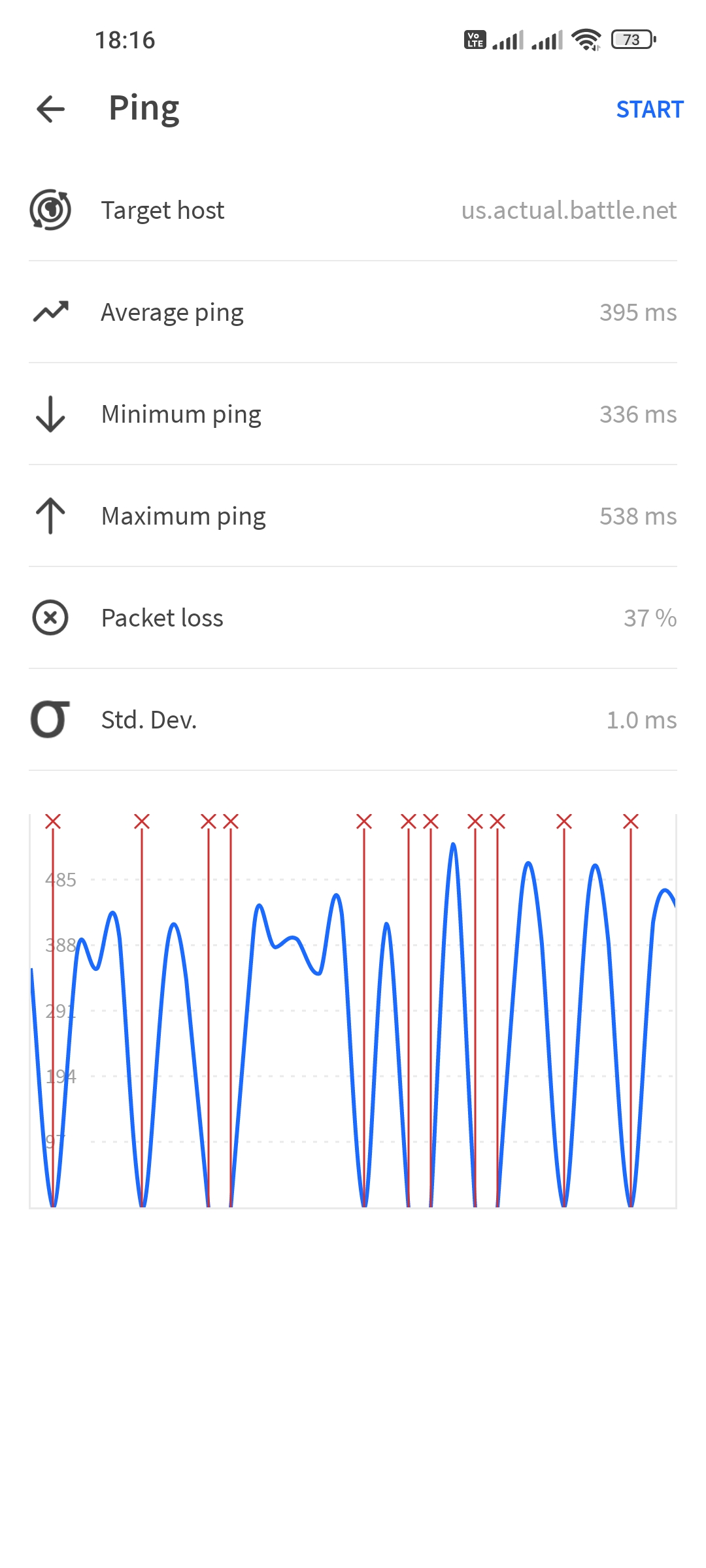Start the ping test
Screen dimensions: 706x1568
(x=650, y=109)
